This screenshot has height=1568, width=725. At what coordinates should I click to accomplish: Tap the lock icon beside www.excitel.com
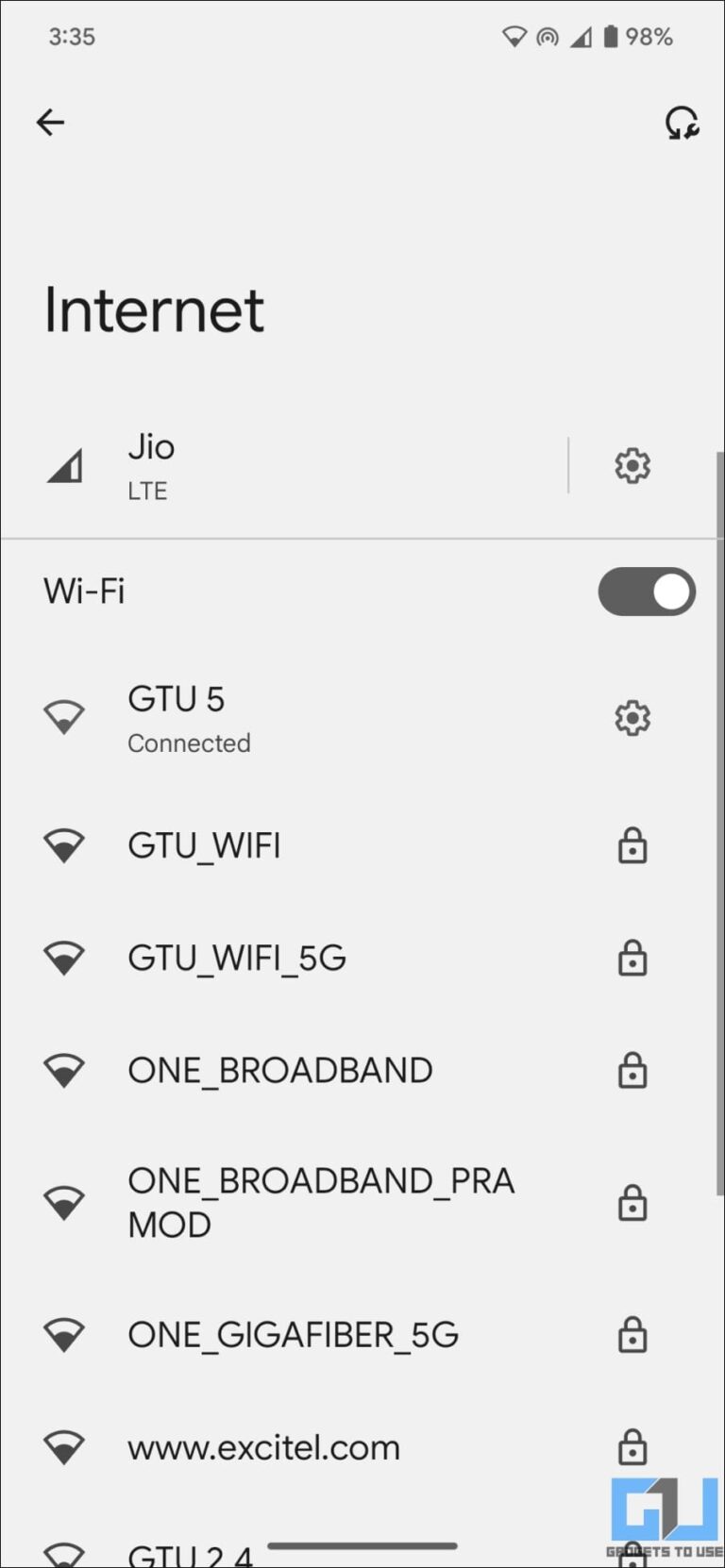pos(632,1448)
